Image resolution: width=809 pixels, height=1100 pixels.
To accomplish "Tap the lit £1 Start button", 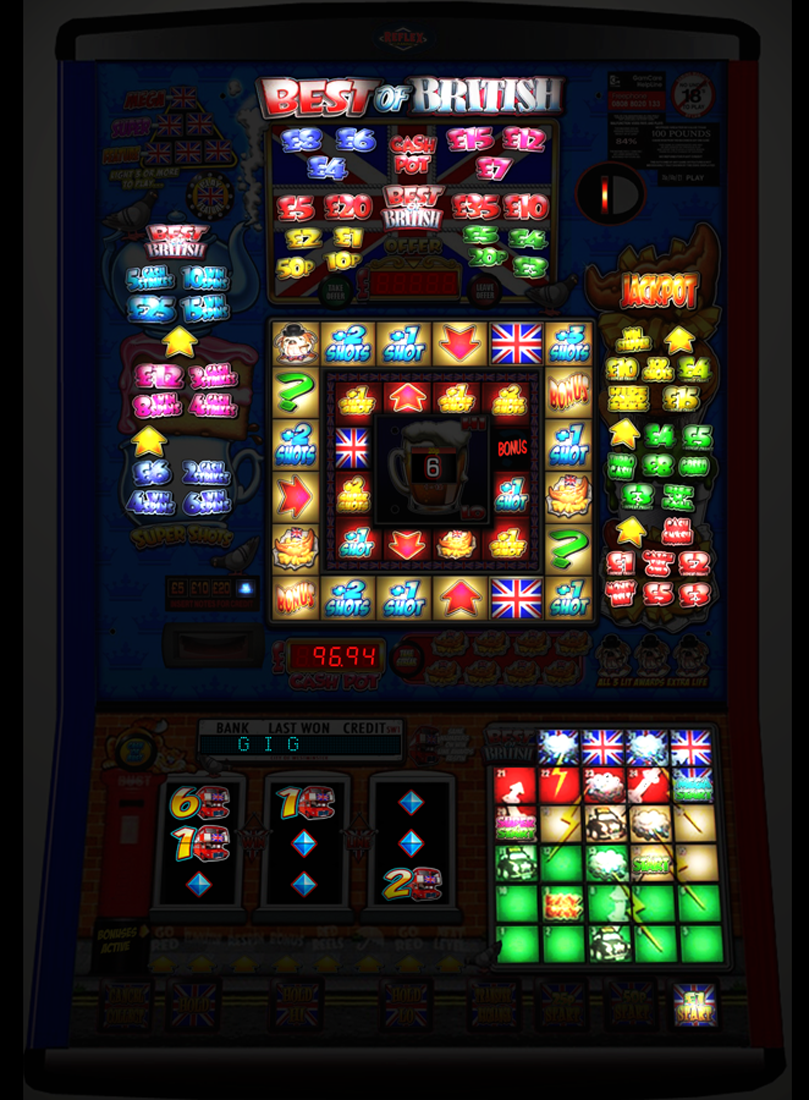I will [x=694, y=1003].
